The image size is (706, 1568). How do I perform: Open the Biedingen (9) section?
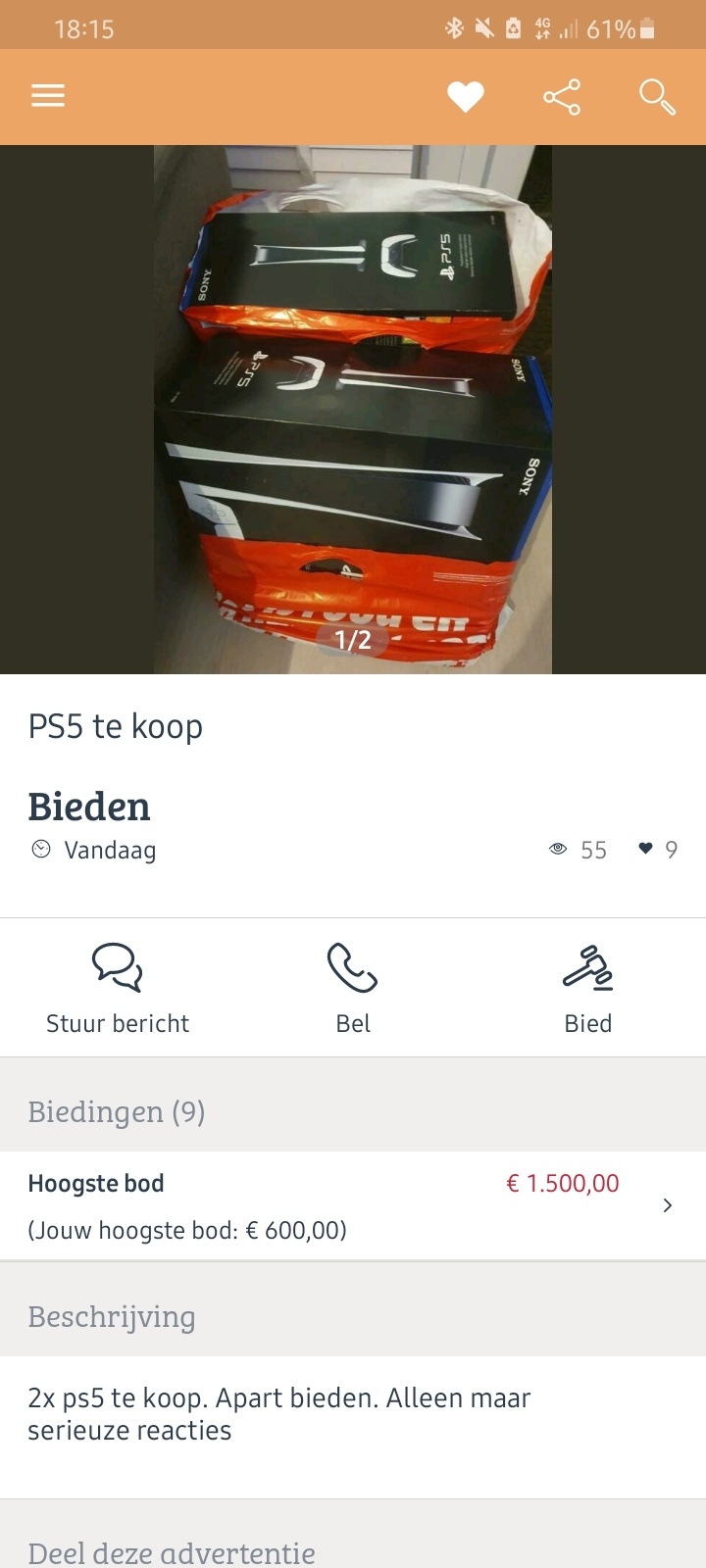(x=116, y=1112)
